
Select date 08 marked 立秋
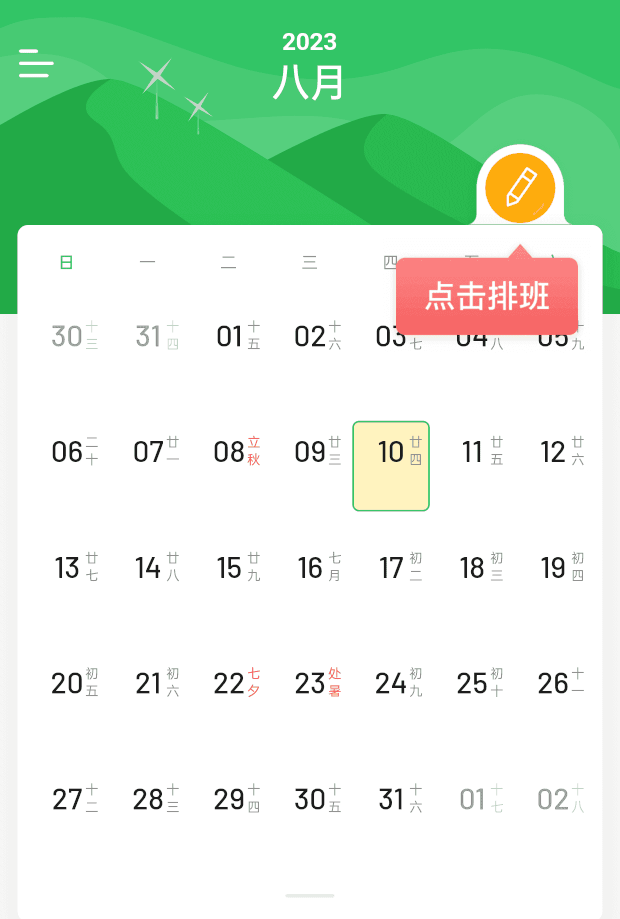[236, 452]
